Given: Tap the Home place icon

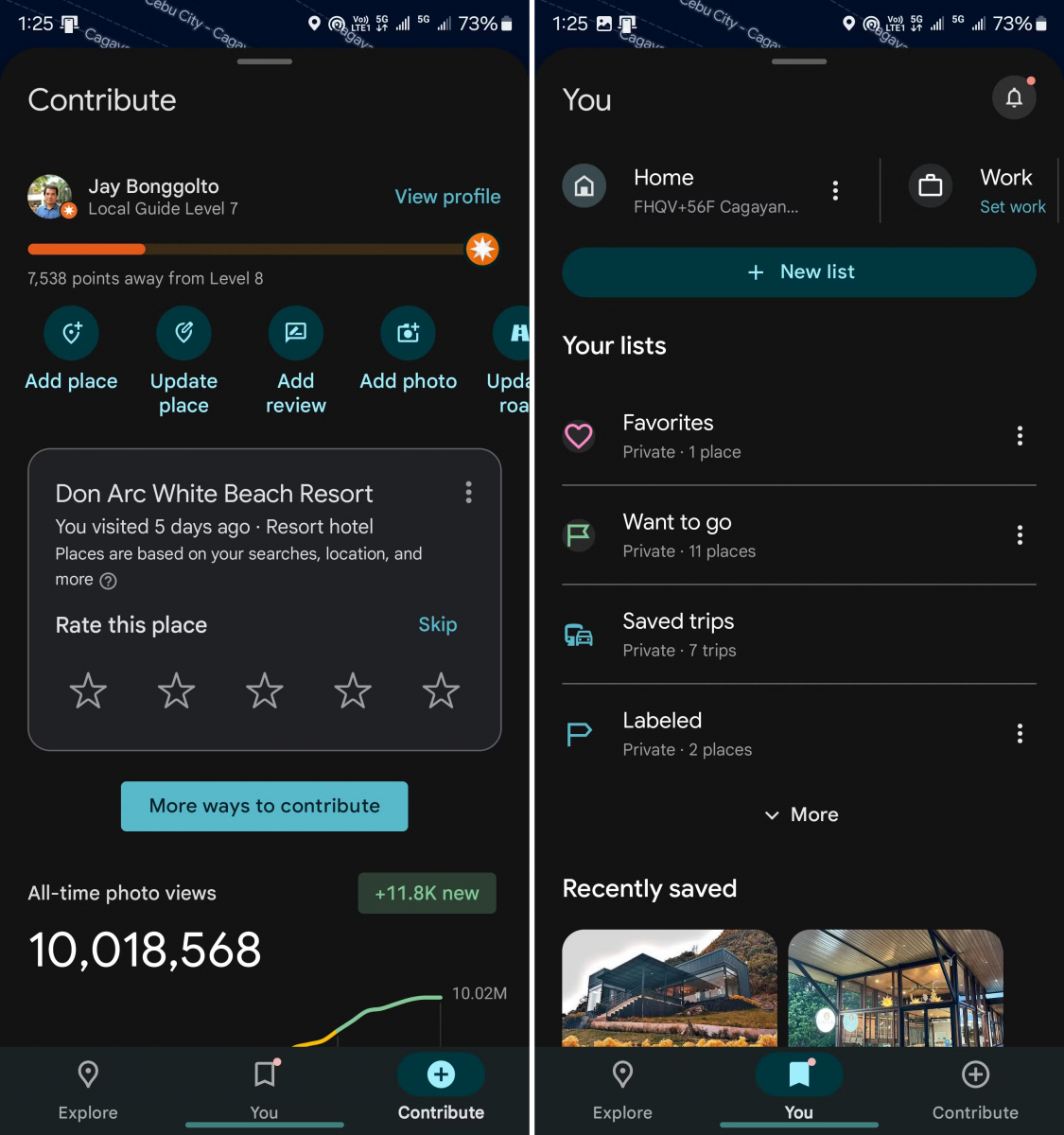Looking at the screenshot, I should coord(584,186).
